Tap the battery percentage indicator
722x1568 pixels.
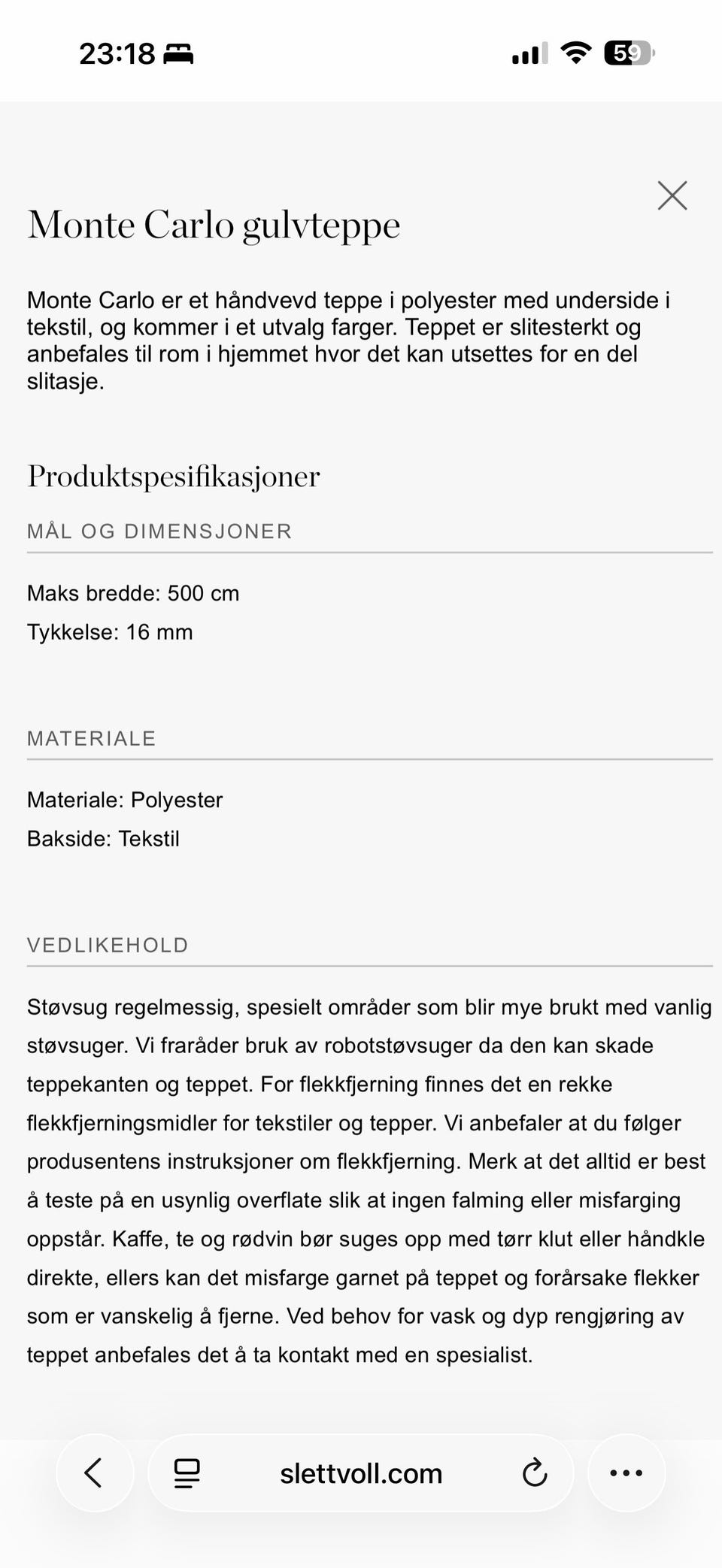626,53
